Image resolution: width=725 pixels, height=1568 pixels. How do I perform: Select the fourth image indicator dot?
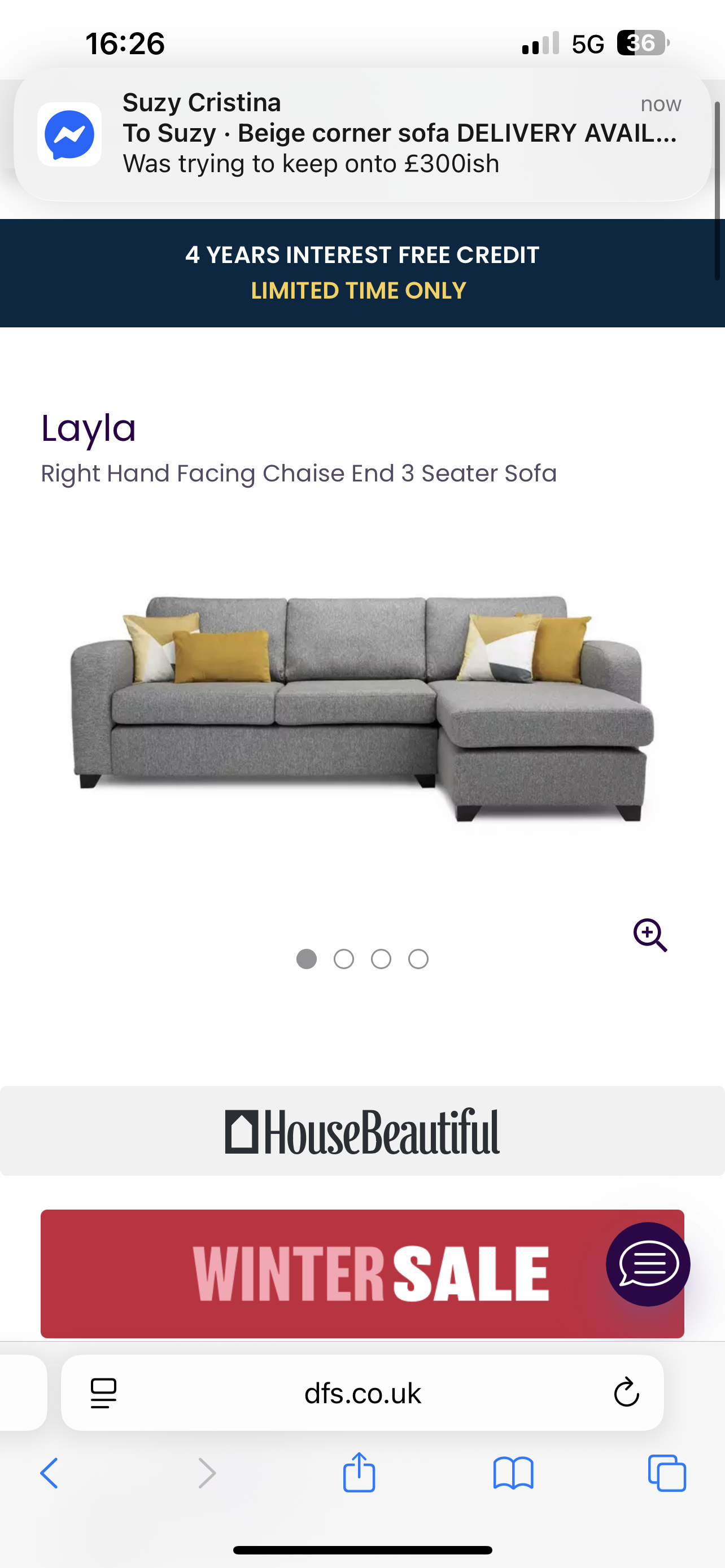(418, 959)
